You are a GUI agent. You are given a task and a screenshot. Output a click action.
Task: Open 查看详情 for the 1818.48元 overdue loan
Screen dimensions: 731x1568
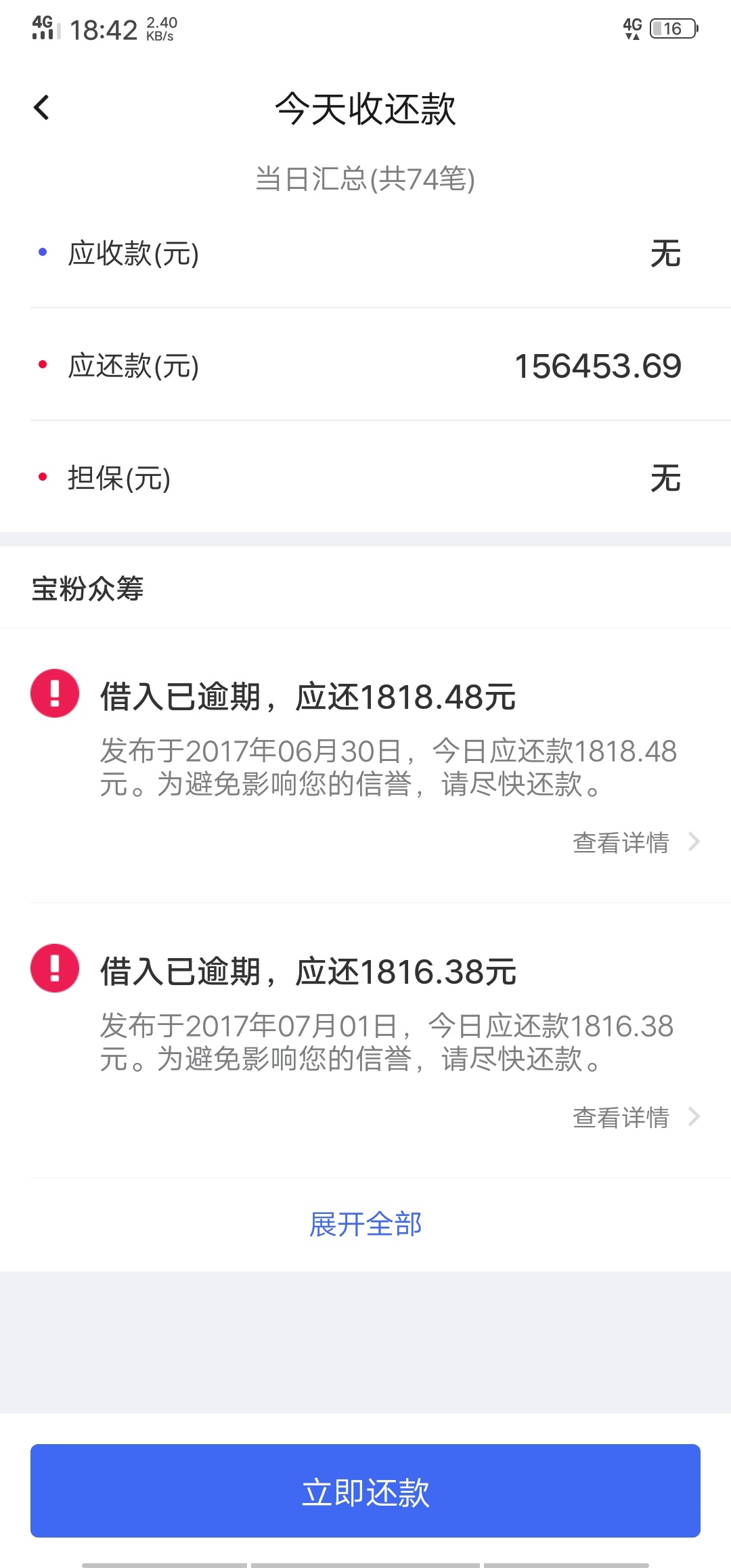coord(636,842)
